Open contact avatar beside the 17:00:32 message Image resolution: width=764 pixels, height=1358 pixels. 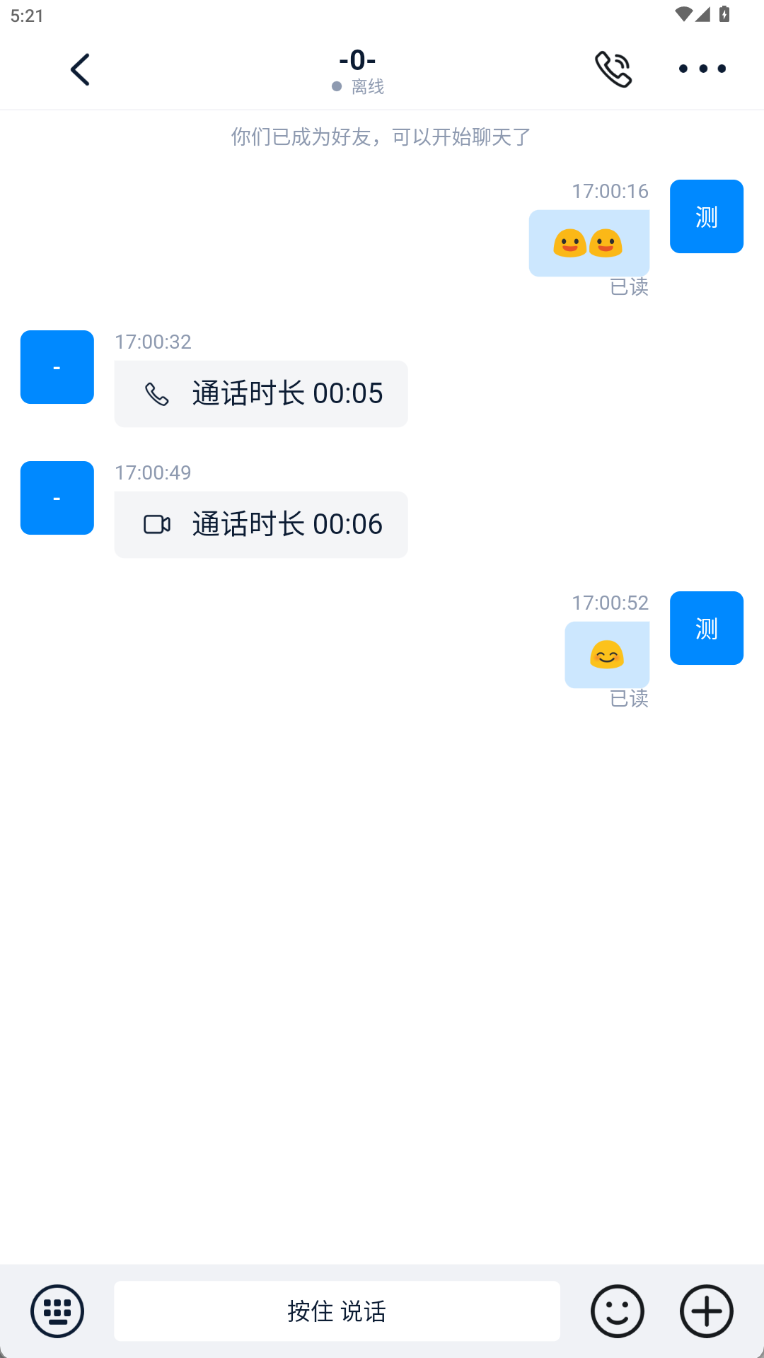[x=57, y=367]
